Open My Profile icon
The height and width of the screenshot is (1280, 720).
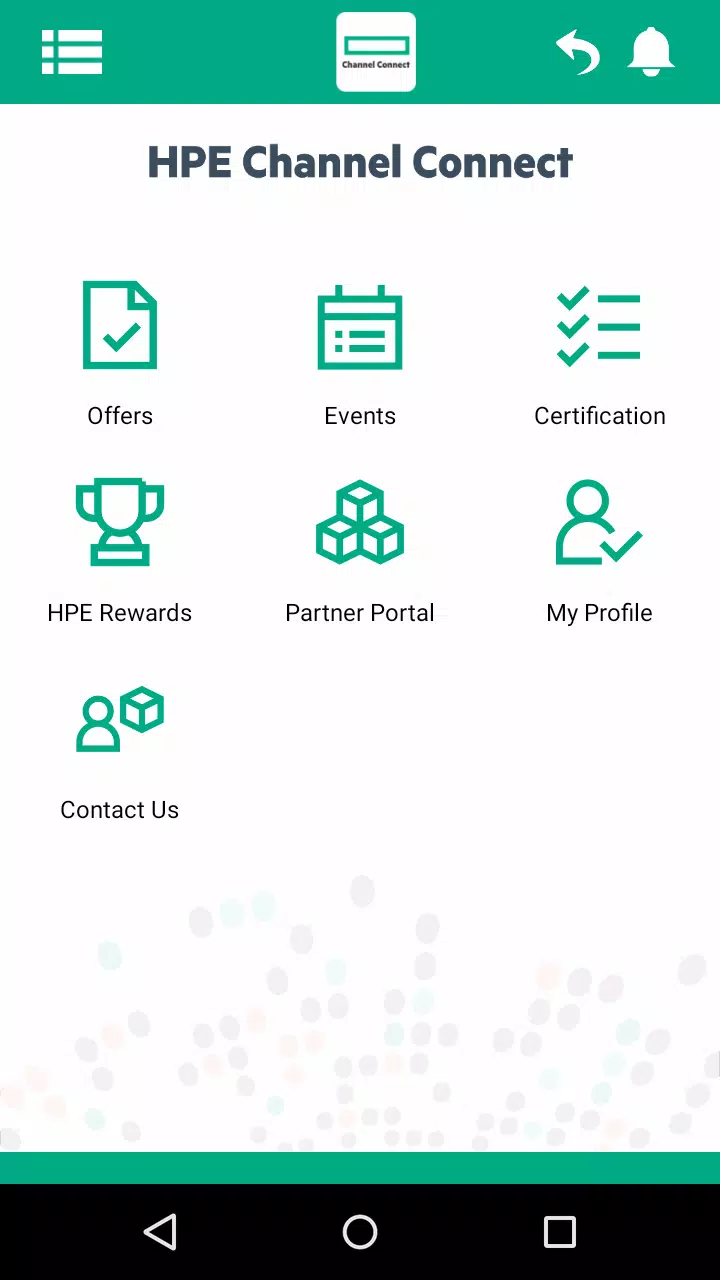coord(599,522)
